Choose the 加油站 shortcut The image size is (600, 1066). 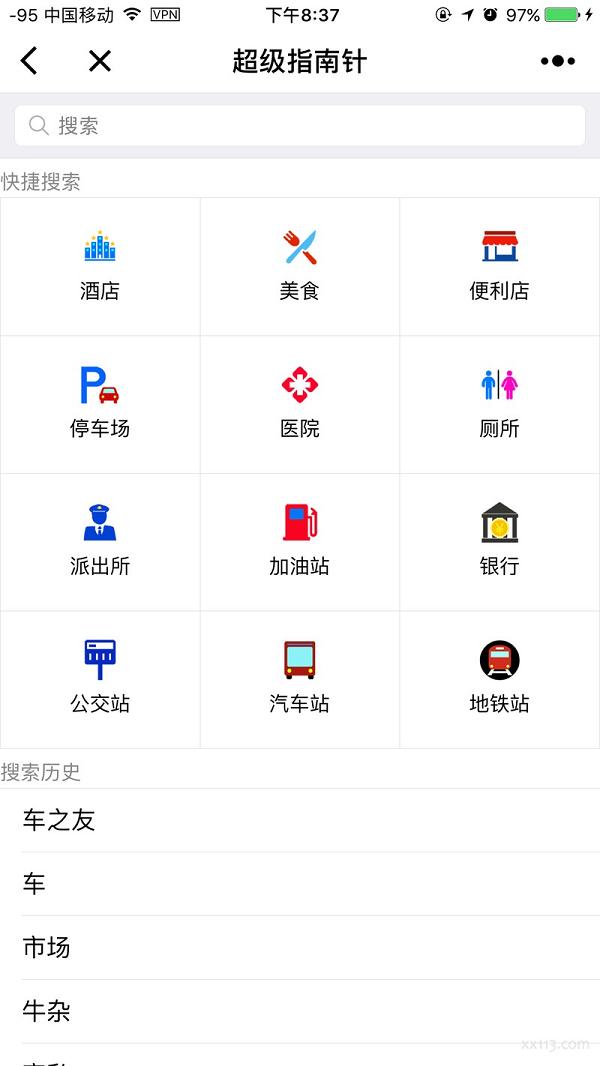[300, 542]
